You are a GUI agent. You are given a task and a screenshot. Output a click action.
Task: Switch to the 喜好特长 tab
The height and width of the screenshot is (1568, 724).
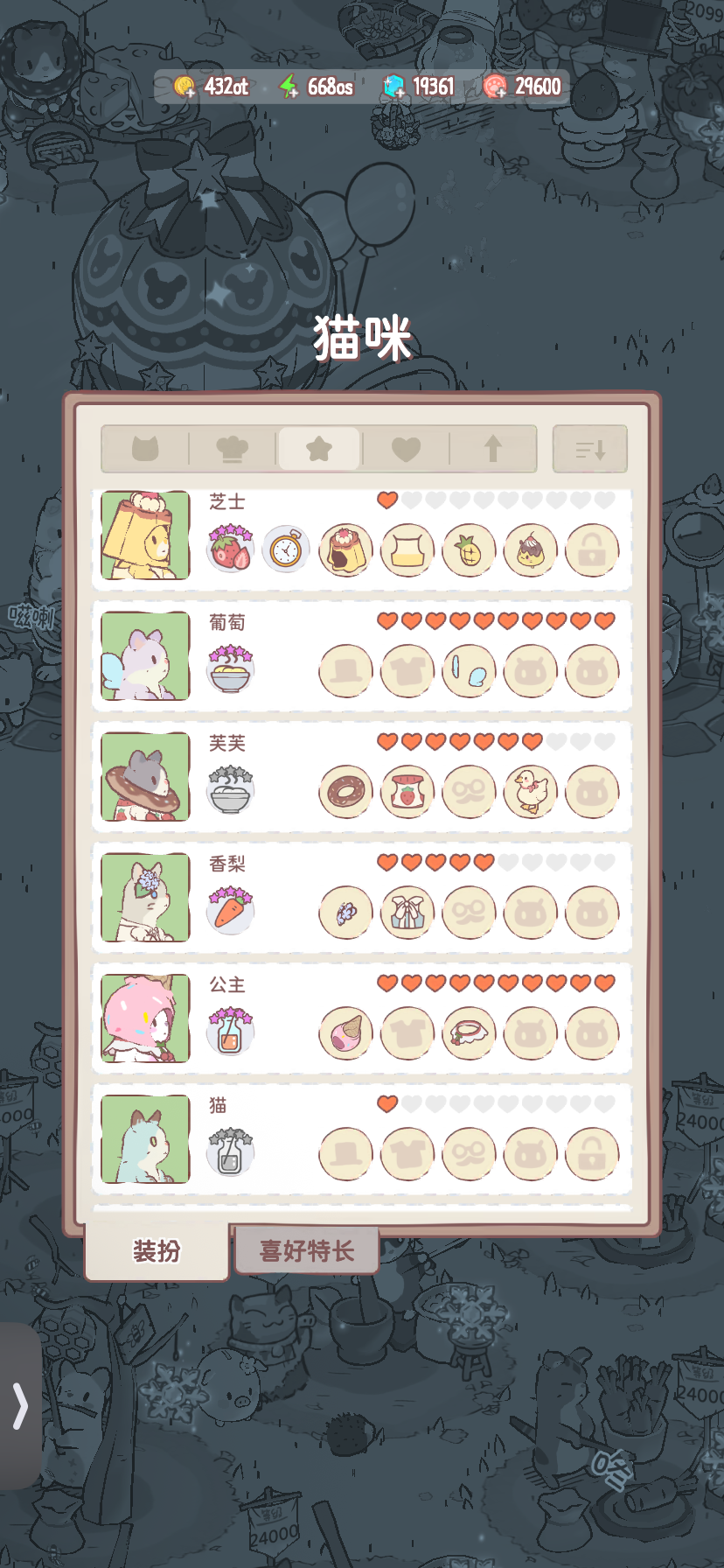coord(308,1252)
